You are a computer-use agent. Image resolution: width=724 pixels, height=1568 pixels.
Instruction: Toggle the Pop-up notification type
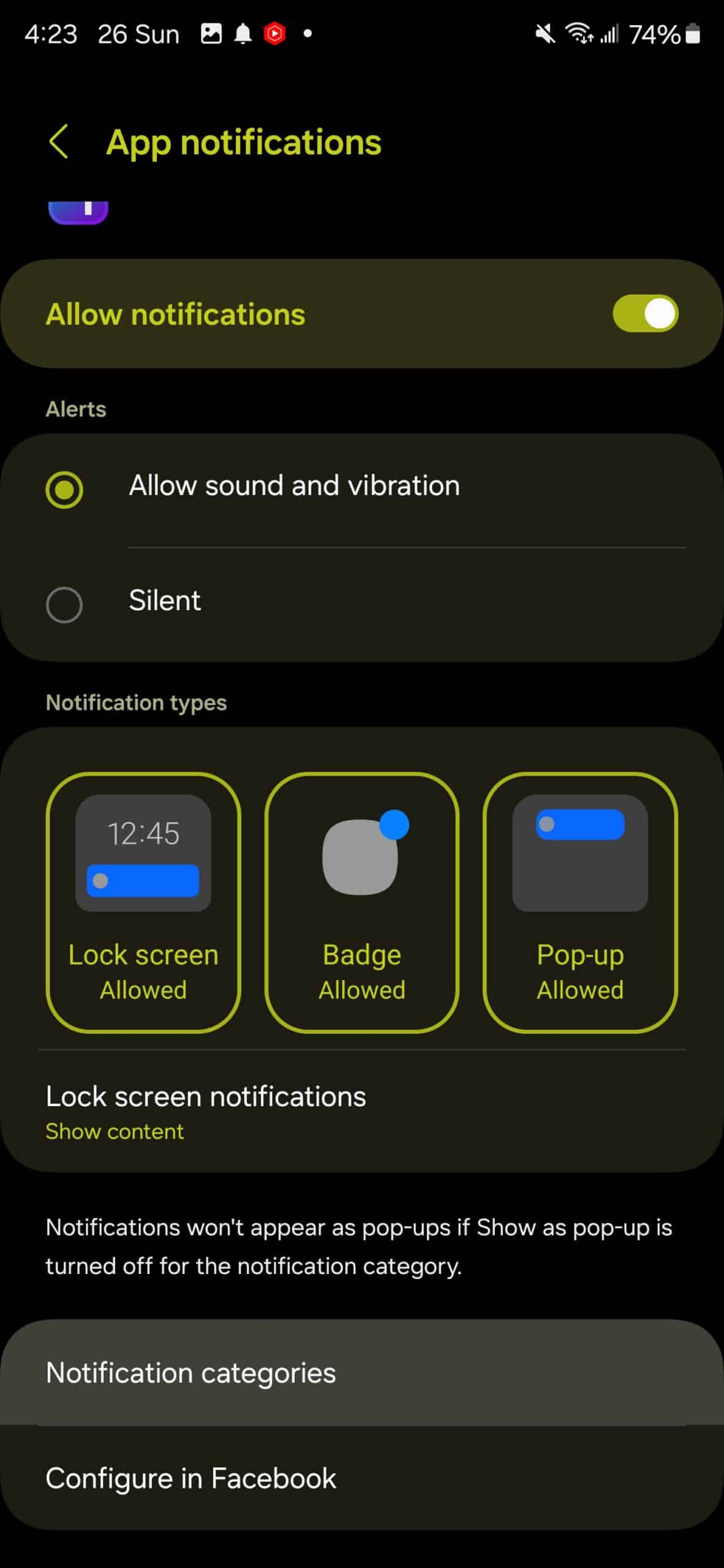point(580,902)
